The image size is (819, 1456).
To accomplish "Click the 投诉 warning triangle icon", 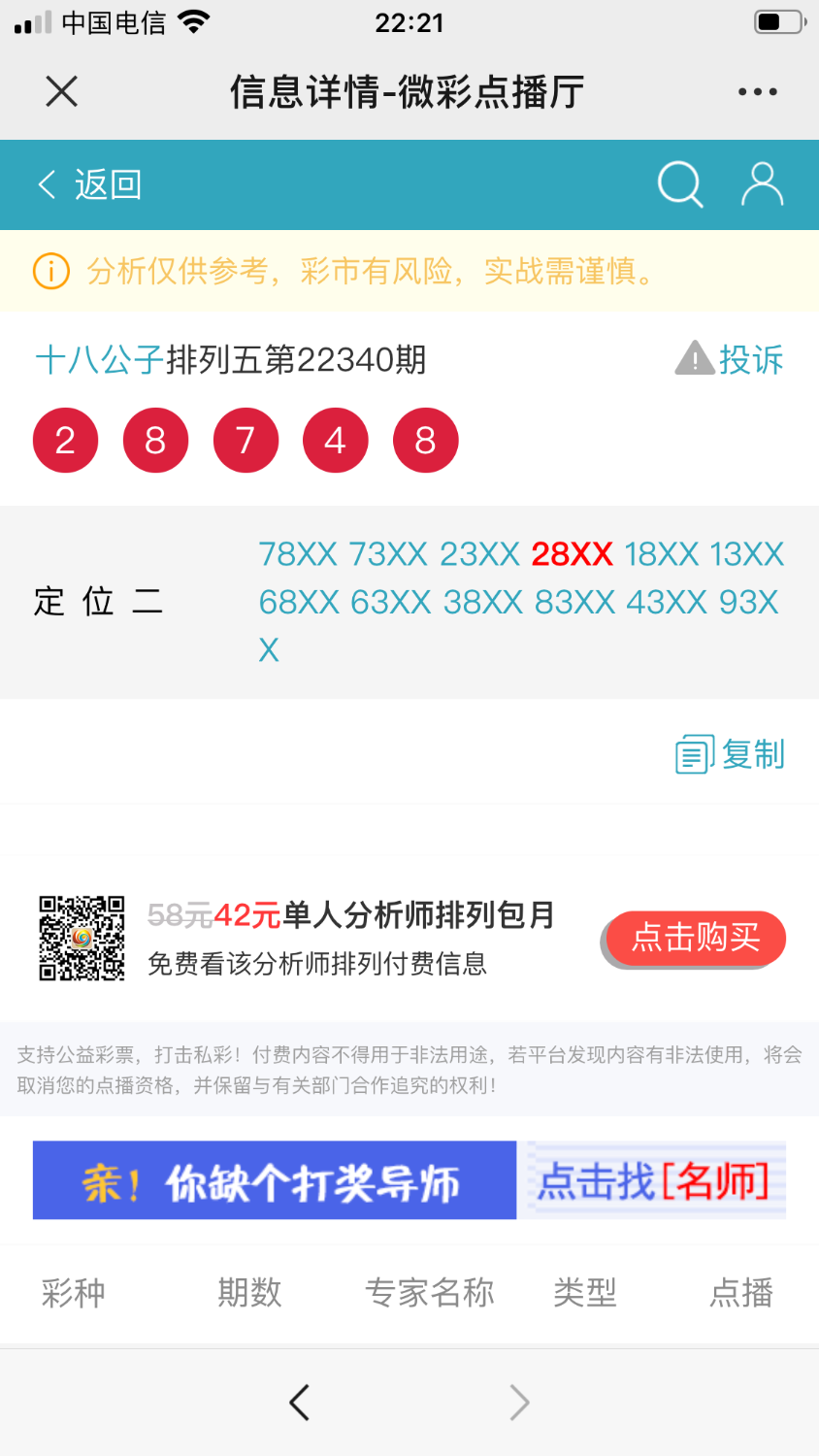I will [694, 359].
